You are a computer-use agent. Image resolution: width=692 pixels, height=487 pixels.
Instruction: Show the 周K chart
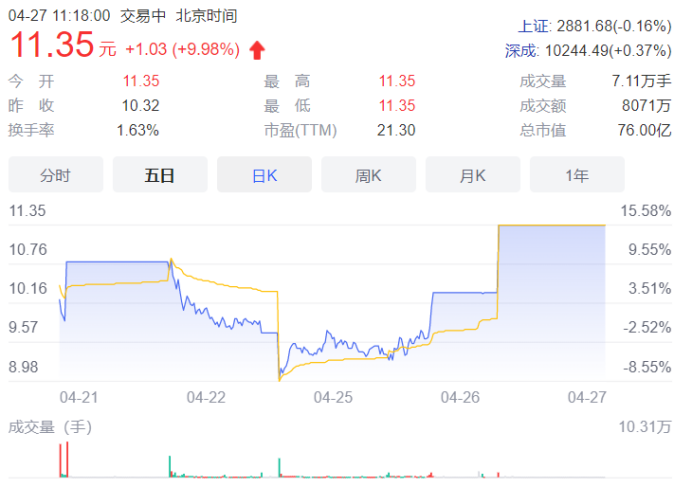369,175
